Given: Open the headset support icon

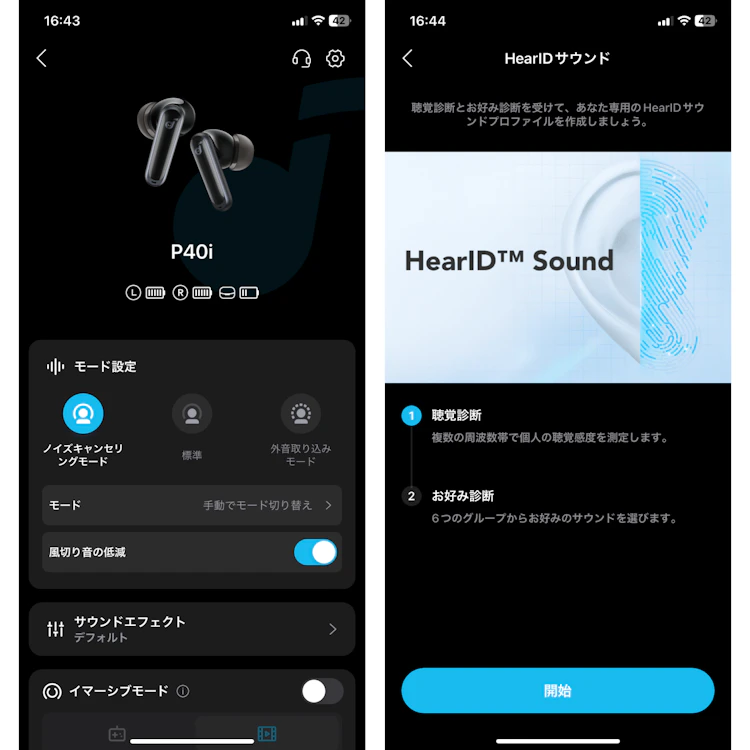Looking at the screenshot, I should coord(301,58).
